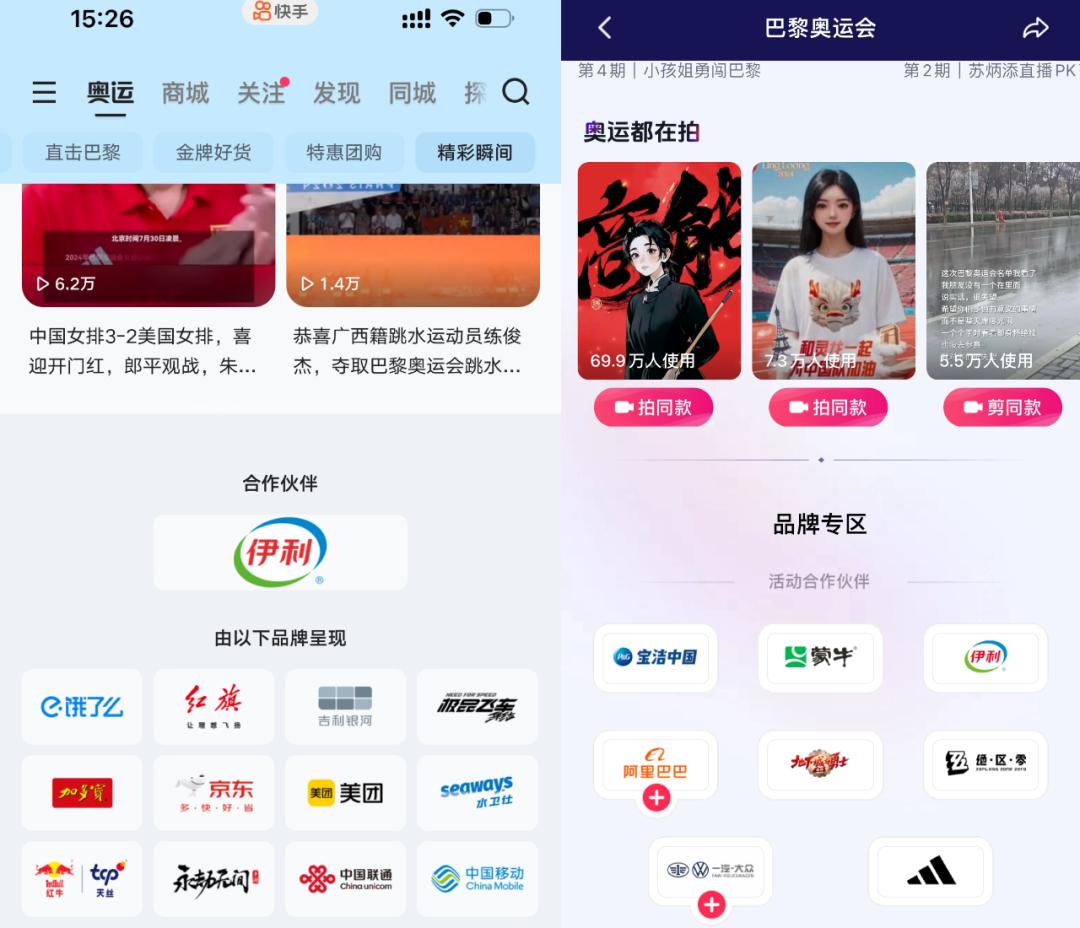Open the hamburger menu
This screenshot has height=928, width=1080.
click(44, 93)
